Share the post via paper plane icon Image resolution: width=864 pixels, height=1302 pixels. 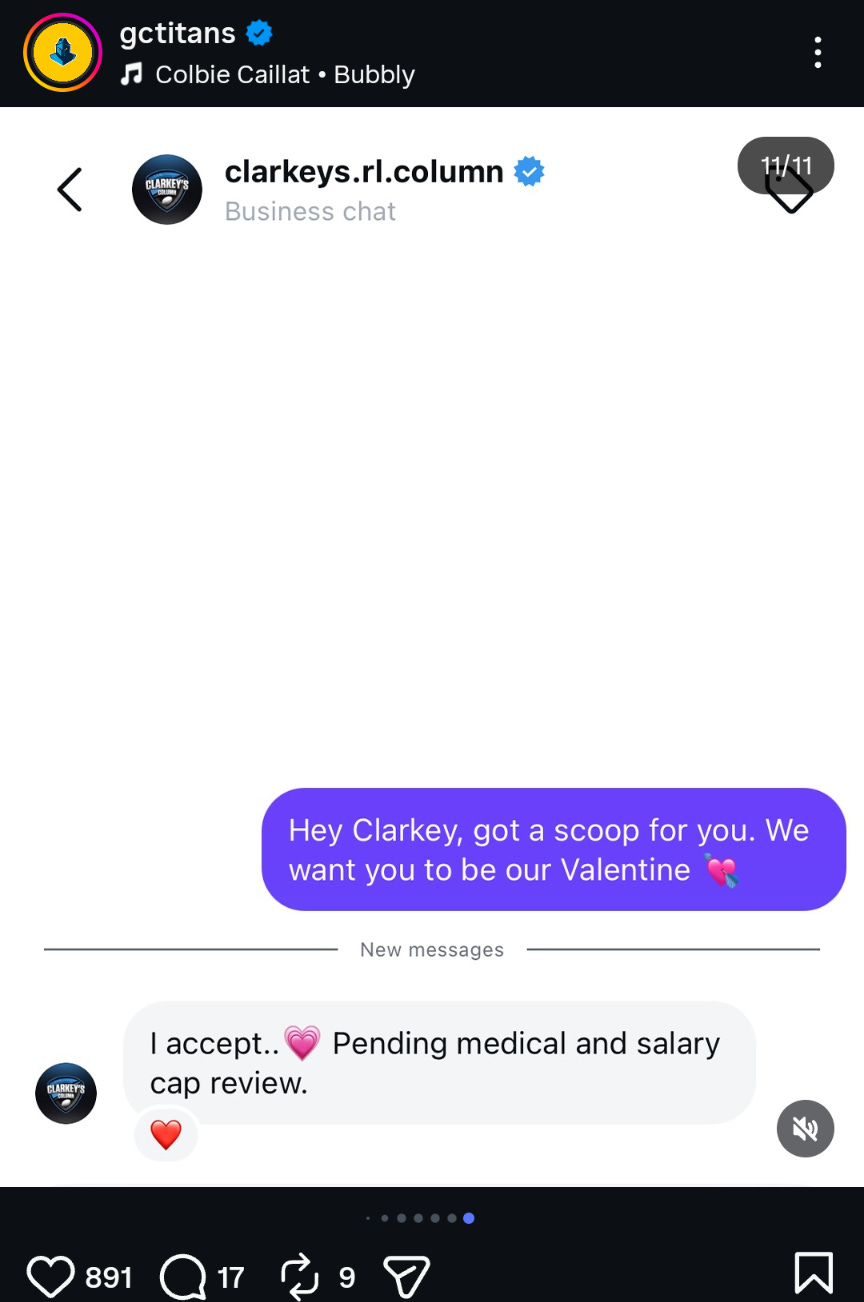(406, 1276)
